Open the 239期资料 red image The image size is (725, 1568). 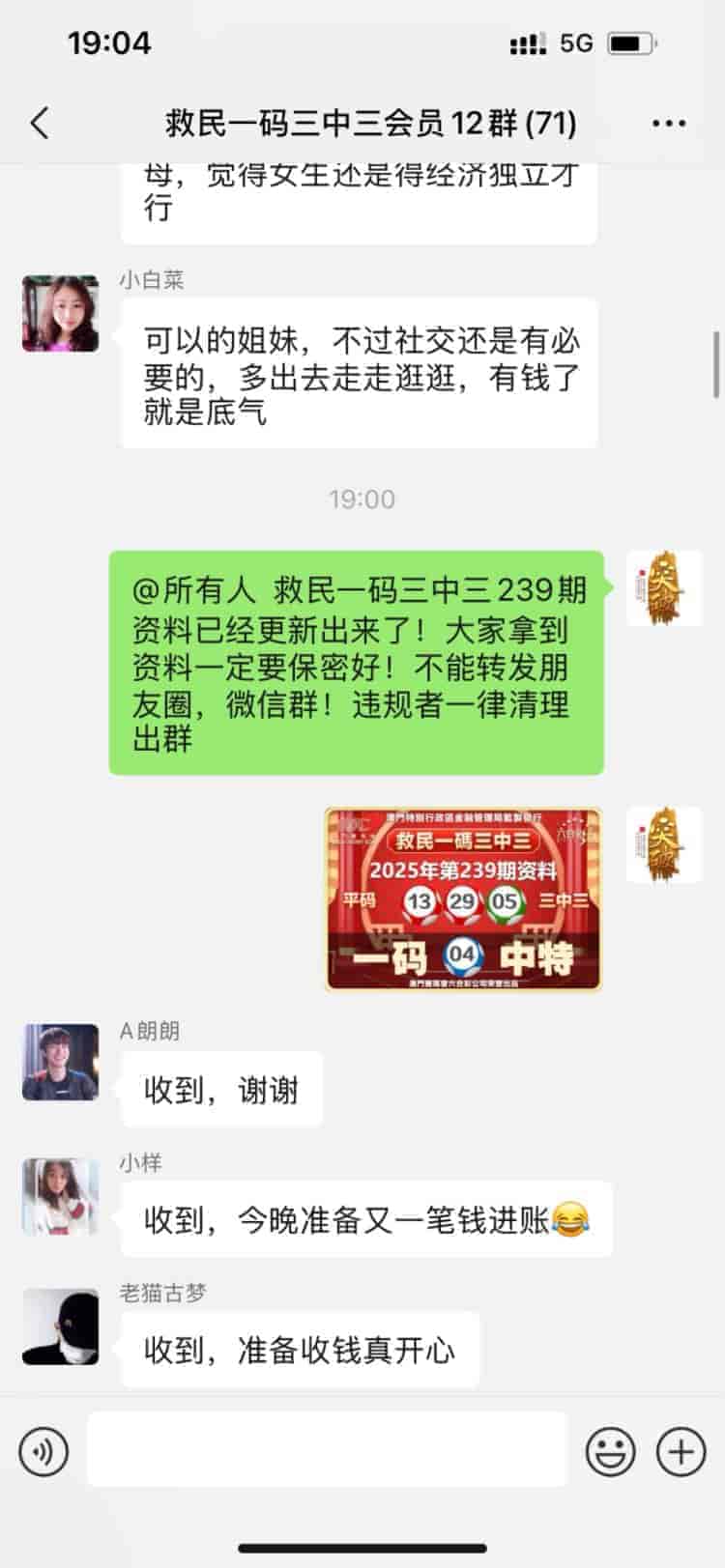pos(463,898)
